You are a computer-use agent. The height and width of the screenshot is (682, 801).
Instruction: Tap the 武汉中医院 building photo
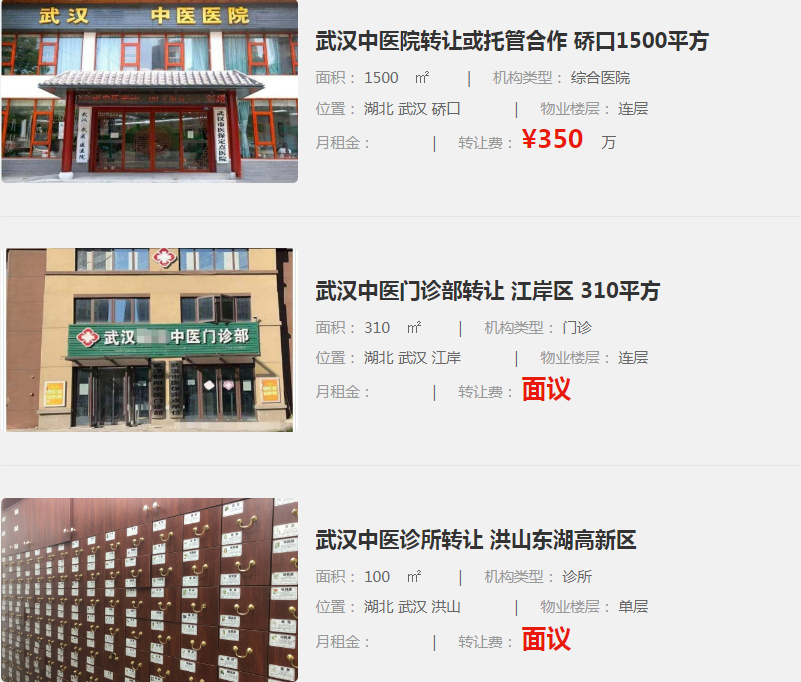coord(150,91)
